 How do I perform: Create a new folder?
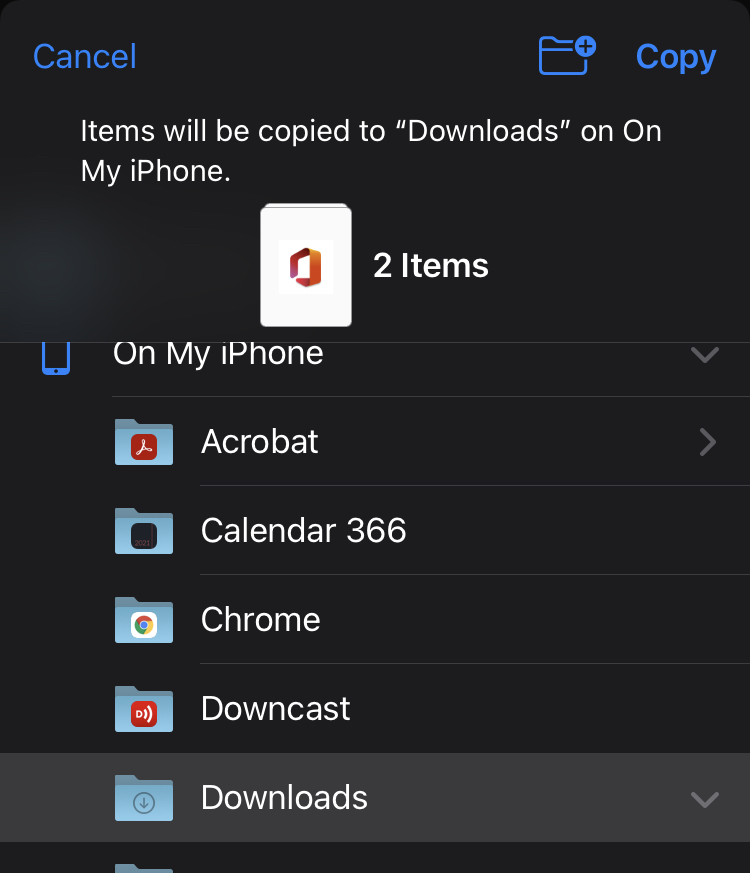click(566, 55)
